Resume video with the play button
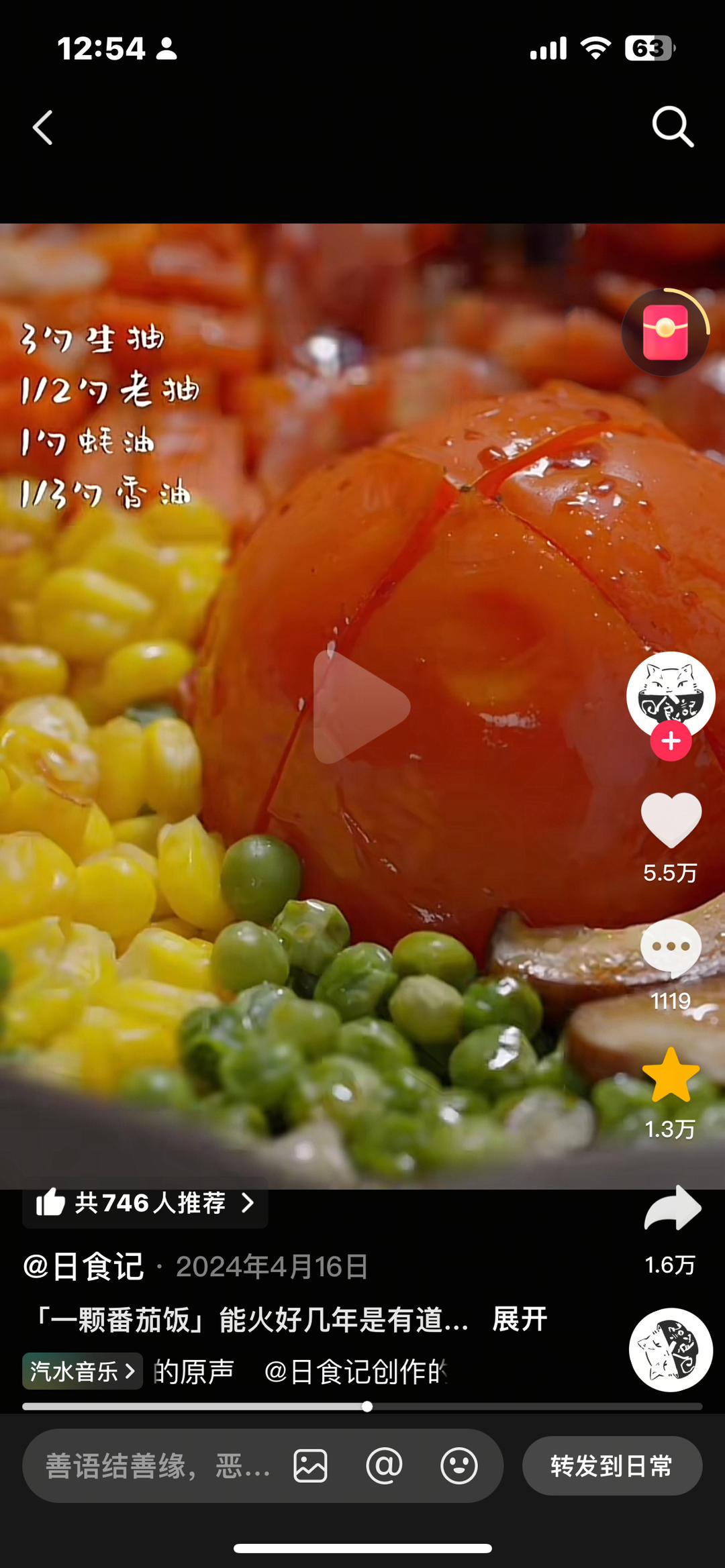 pyautogui.click(x=361, y=706)
